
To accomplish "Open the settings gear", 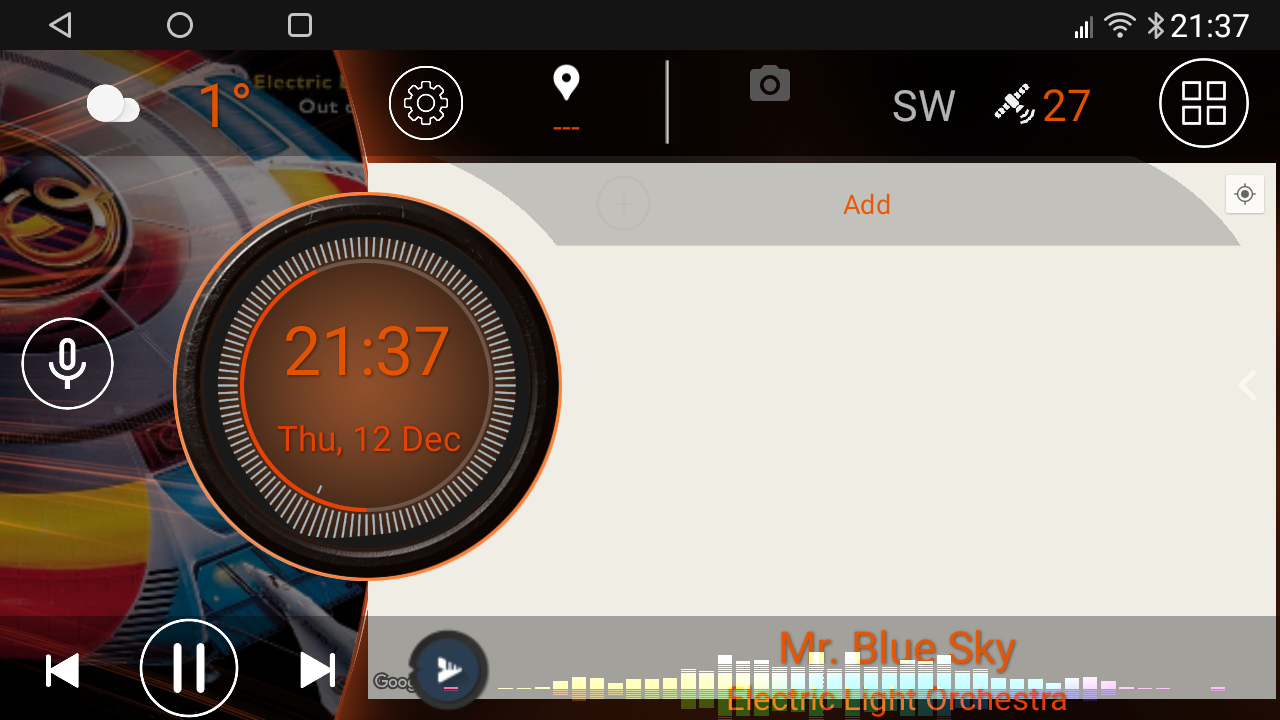I will click(x=426, y=102).
